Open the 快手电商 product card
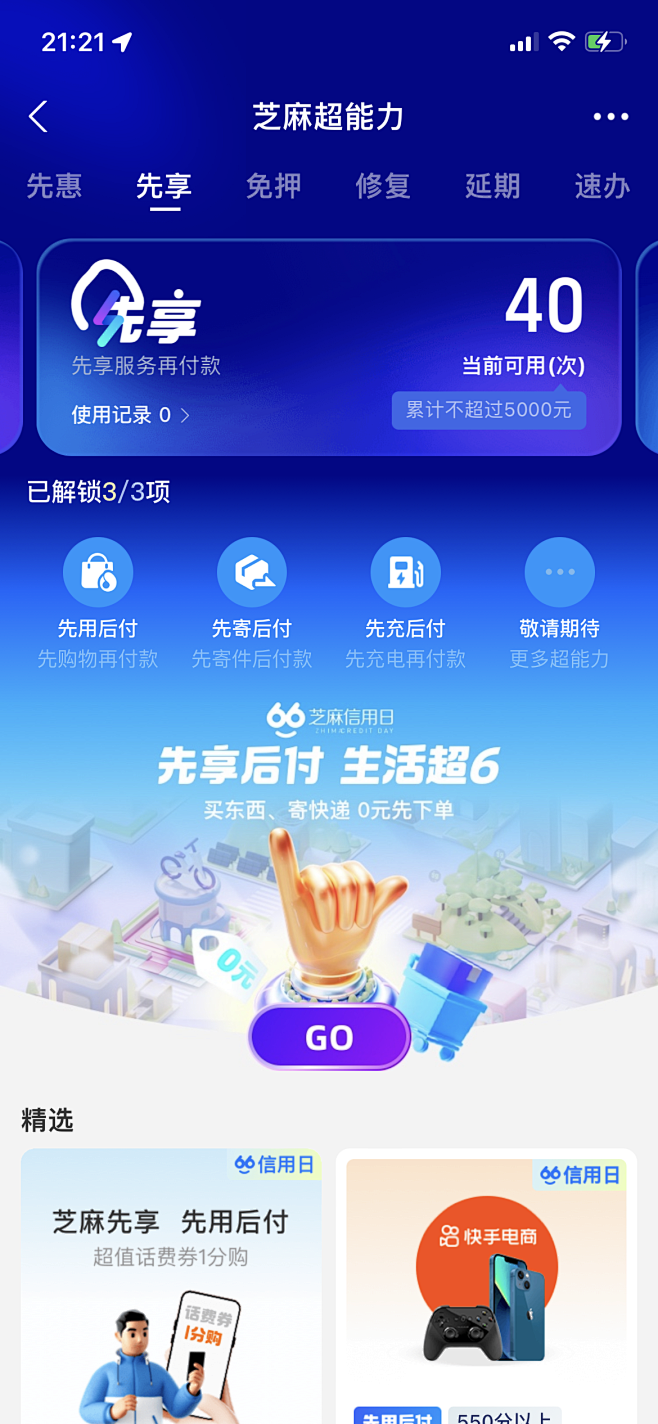Image resolution: width=658 pixels, height=1424 pixels. click(487, 1286)
